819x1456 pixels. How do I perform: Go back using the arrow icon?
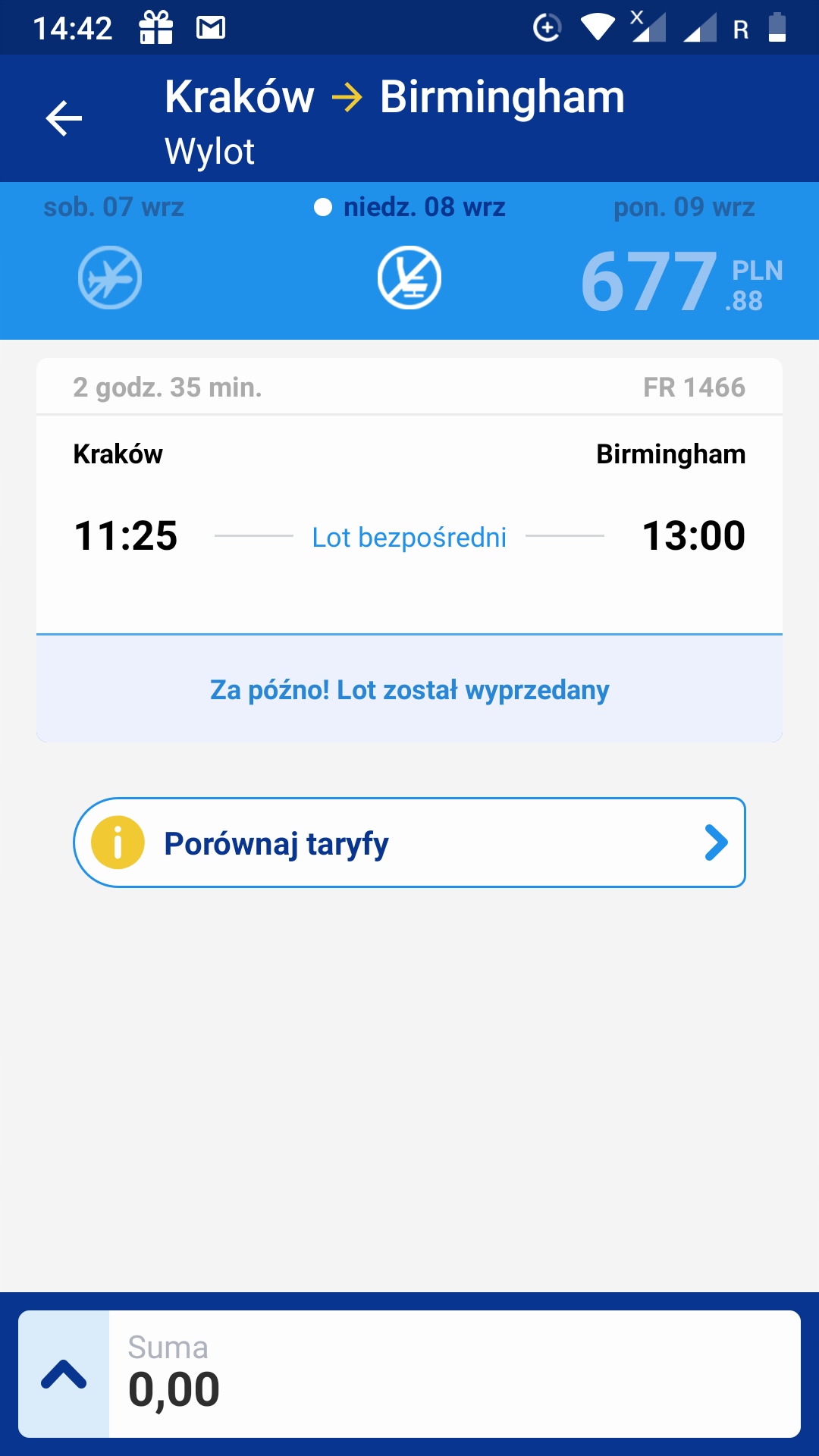[x=64, y=118]
